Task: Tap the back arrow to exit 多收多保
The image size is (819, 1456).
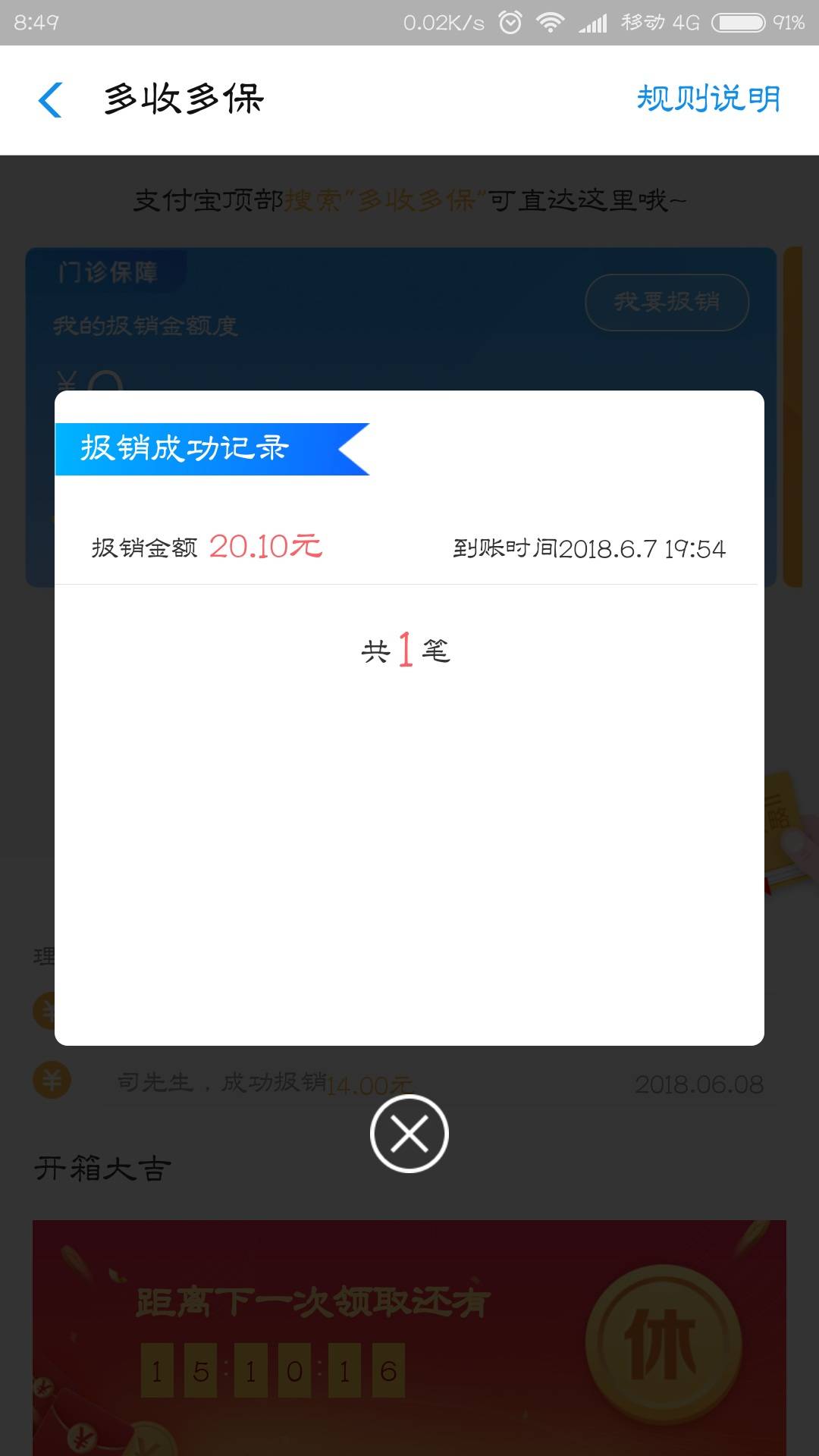Action: tap(50, 99)
